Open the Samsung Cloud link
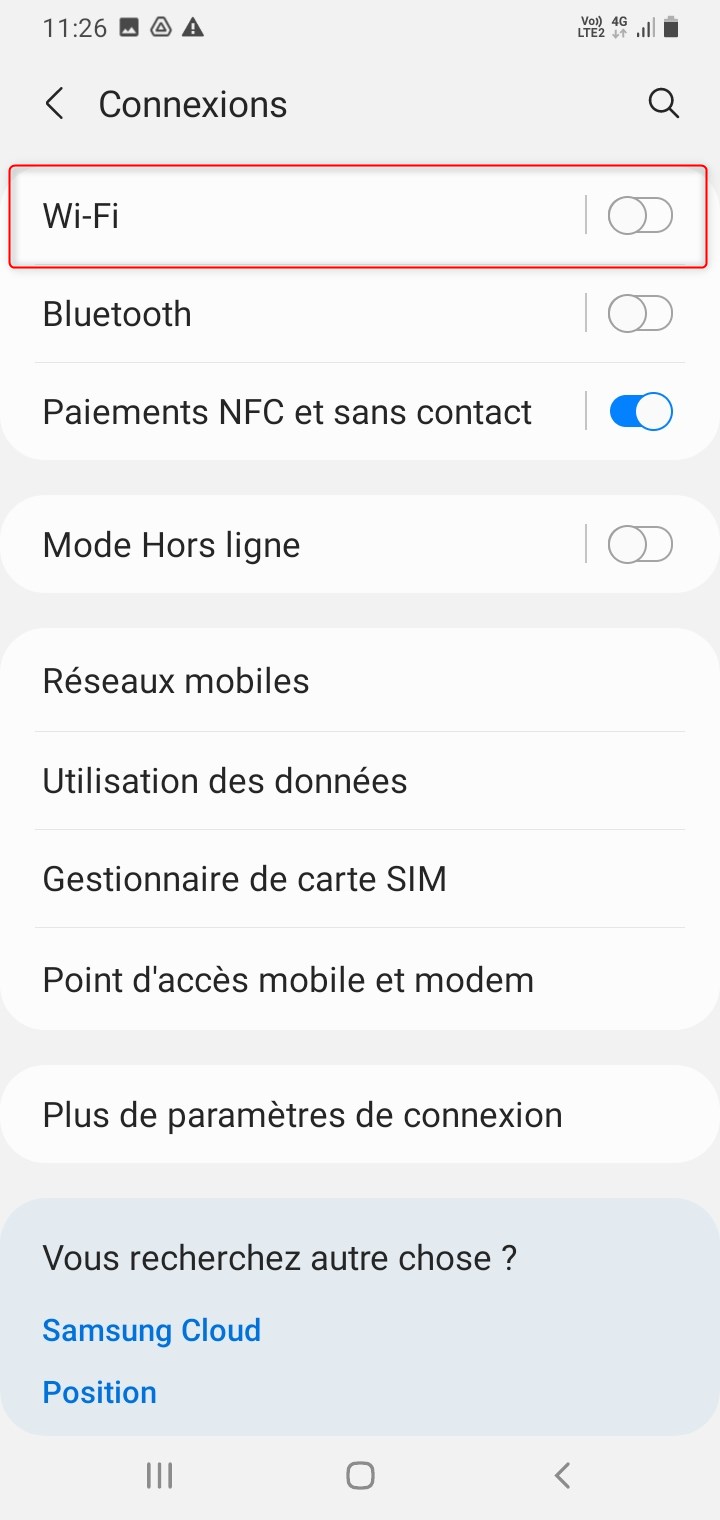 151,1330
